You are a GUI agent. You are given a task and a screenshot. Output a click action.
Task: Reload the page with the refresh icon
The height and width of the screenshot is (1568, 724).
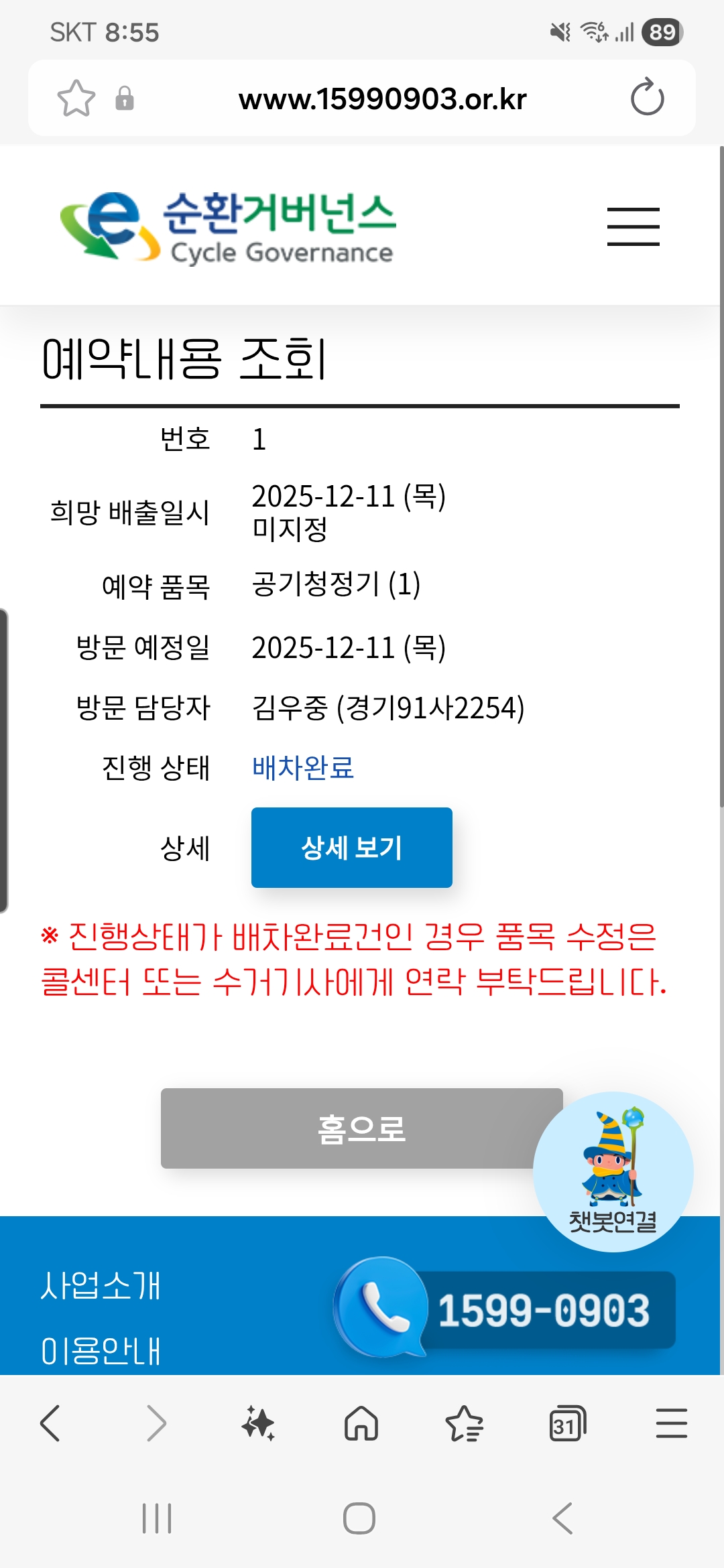coord(647,98)
